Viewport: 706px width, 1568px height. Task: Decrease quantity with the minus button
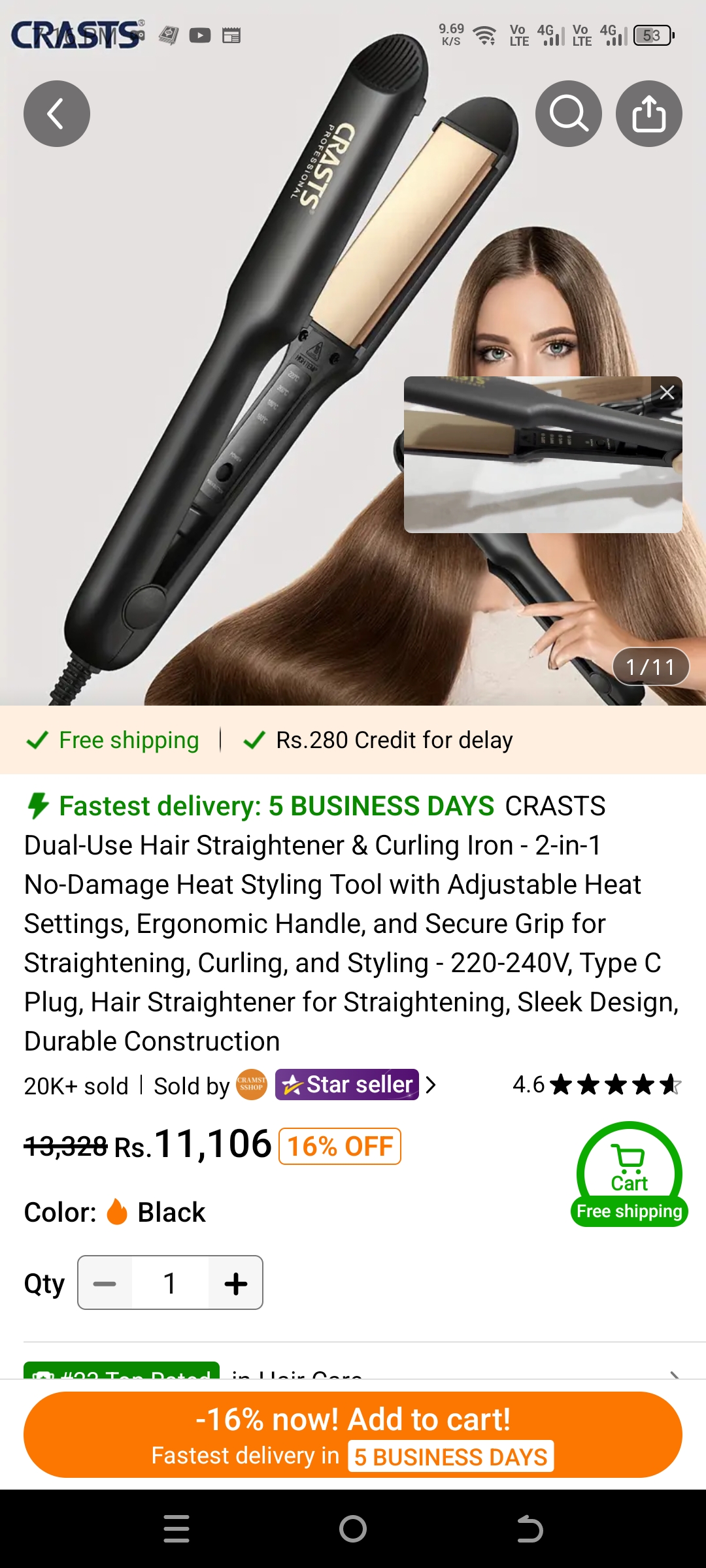coord(105,1283)
